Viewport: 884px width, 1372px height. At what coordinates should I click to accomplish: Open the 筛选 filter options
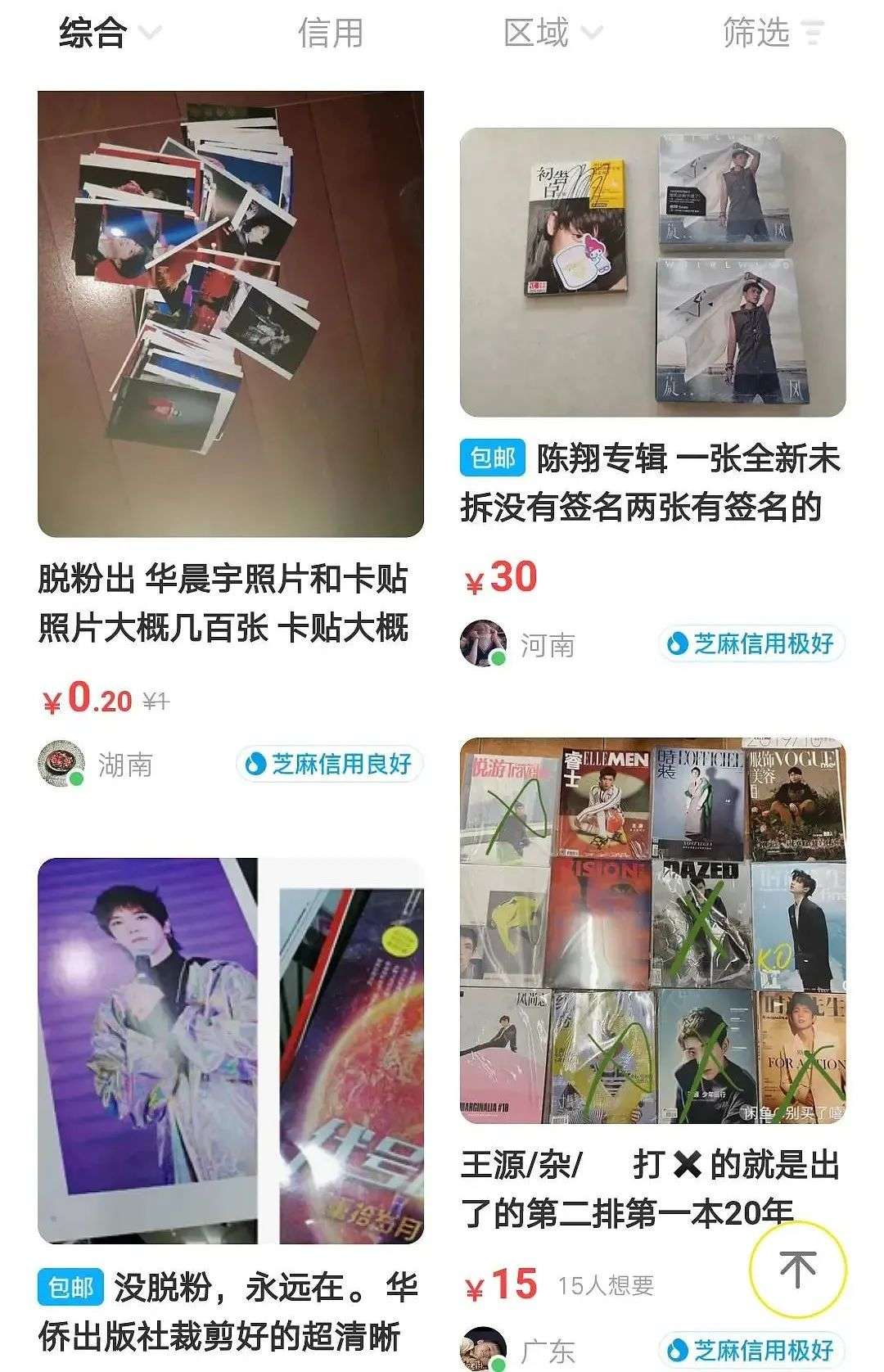tap(772, 33)
